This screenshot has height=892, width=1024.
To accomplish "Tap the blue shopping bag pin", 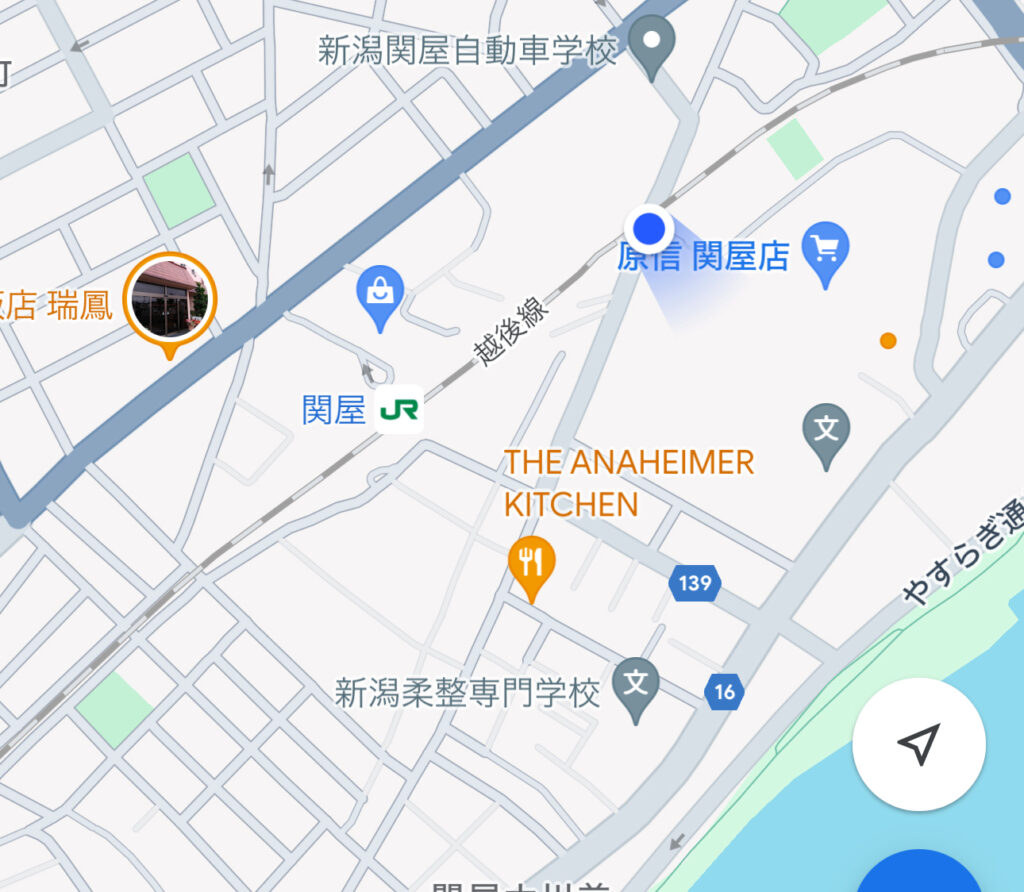I will pos(380,294).
